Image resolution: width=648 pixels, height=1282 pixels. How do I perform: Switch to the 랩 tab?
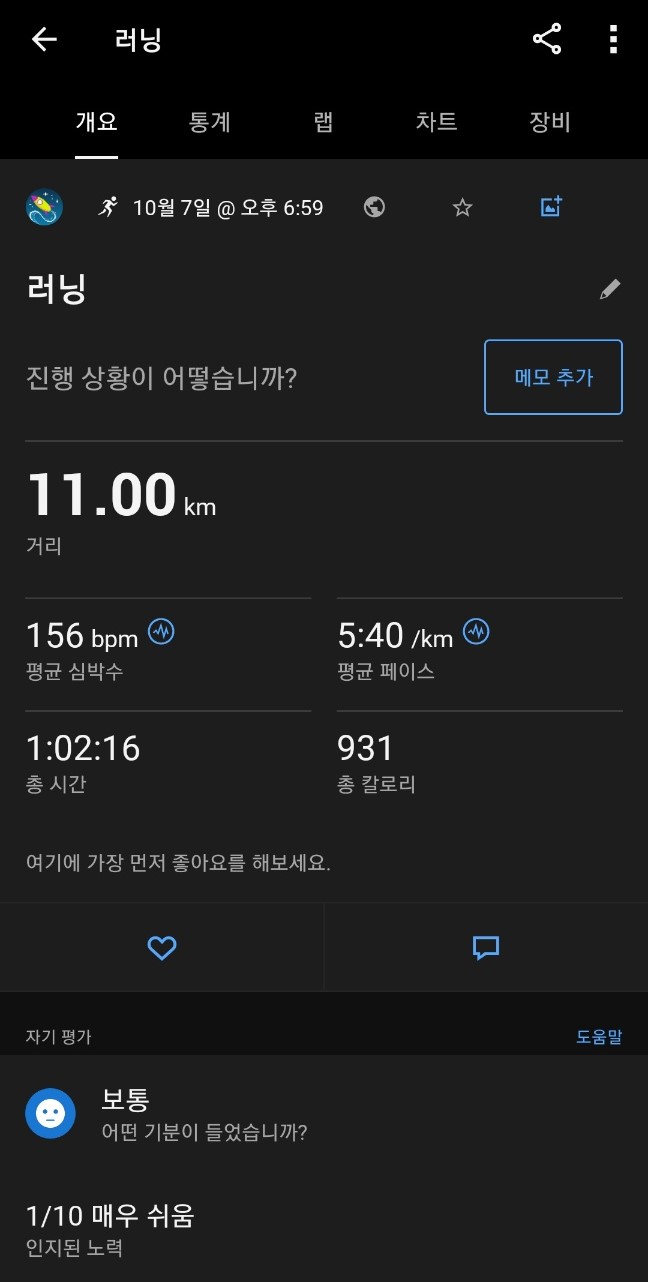point(323,122)
